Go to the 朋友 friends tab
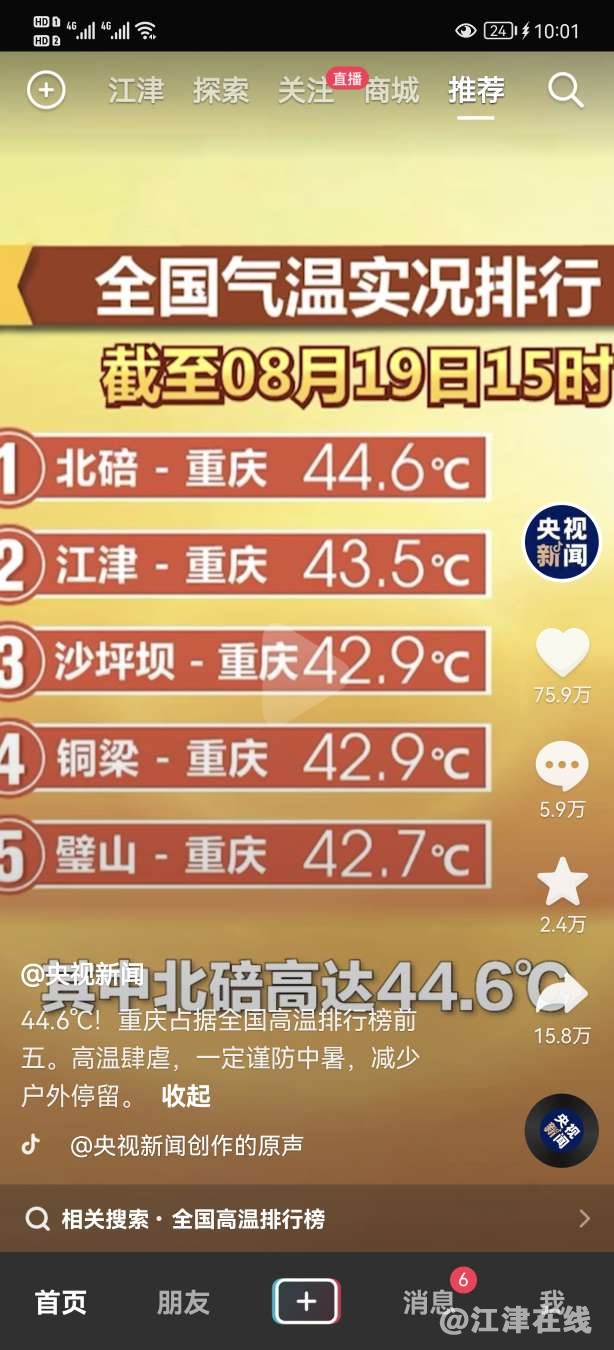614x1350 pixels. pyautogui.click(x=183, y=1301)
